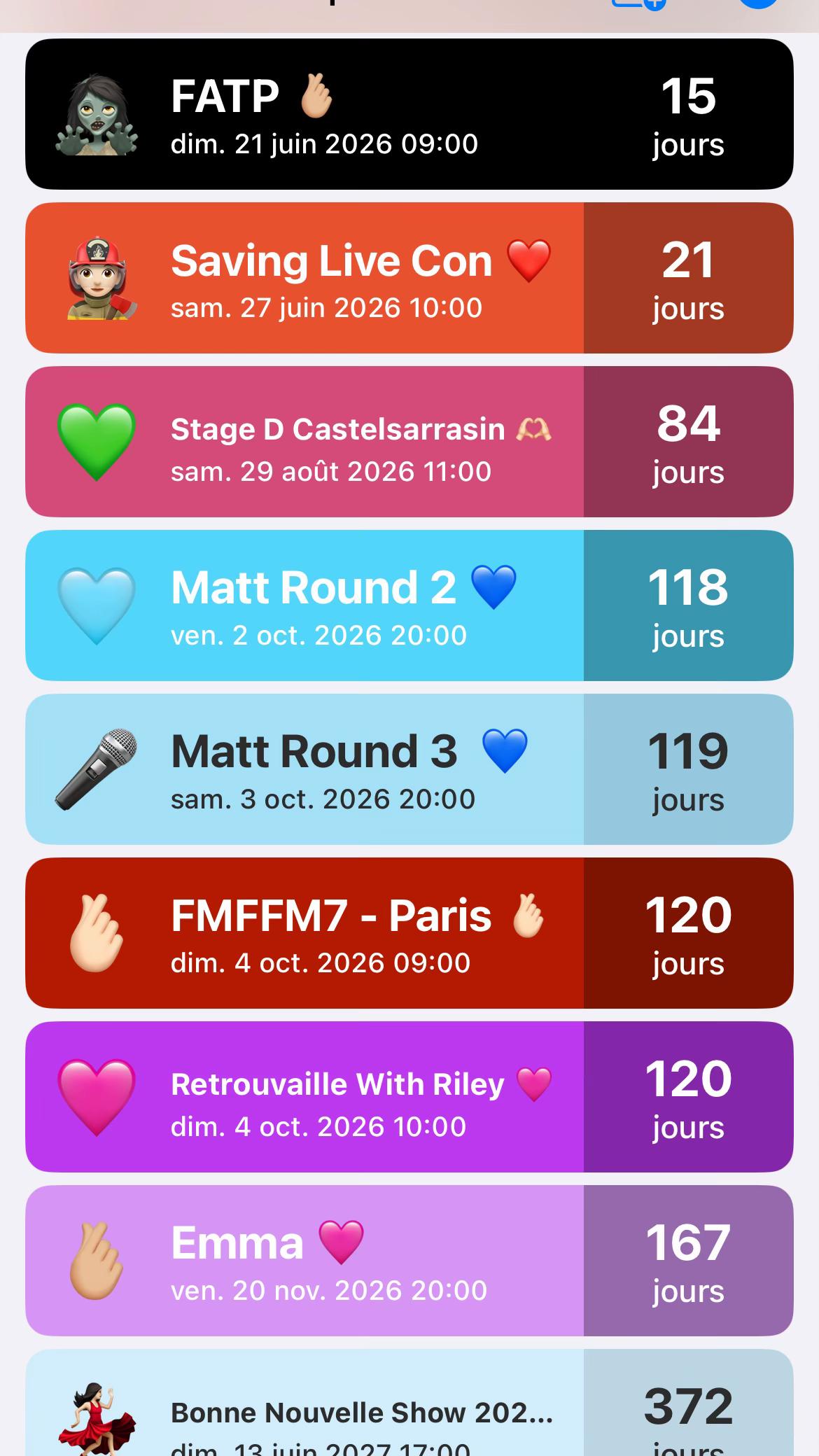The image size is (819, 1456).
Task: Open the Saving Live Con countdown
Action: click(409, 278)
